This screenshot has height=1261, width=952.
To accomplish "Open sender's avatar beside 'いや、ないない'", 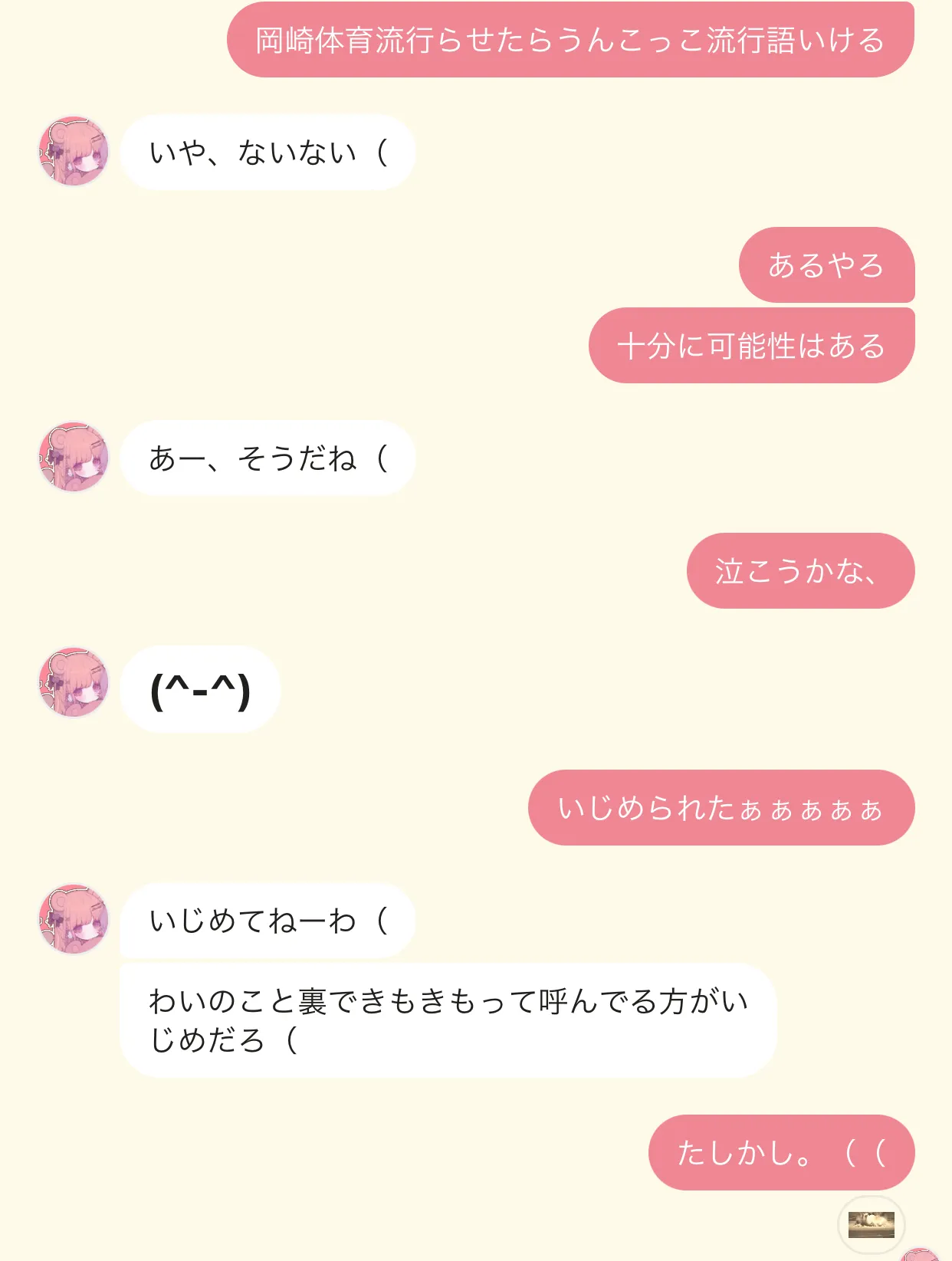I will [x=74, y=151].
